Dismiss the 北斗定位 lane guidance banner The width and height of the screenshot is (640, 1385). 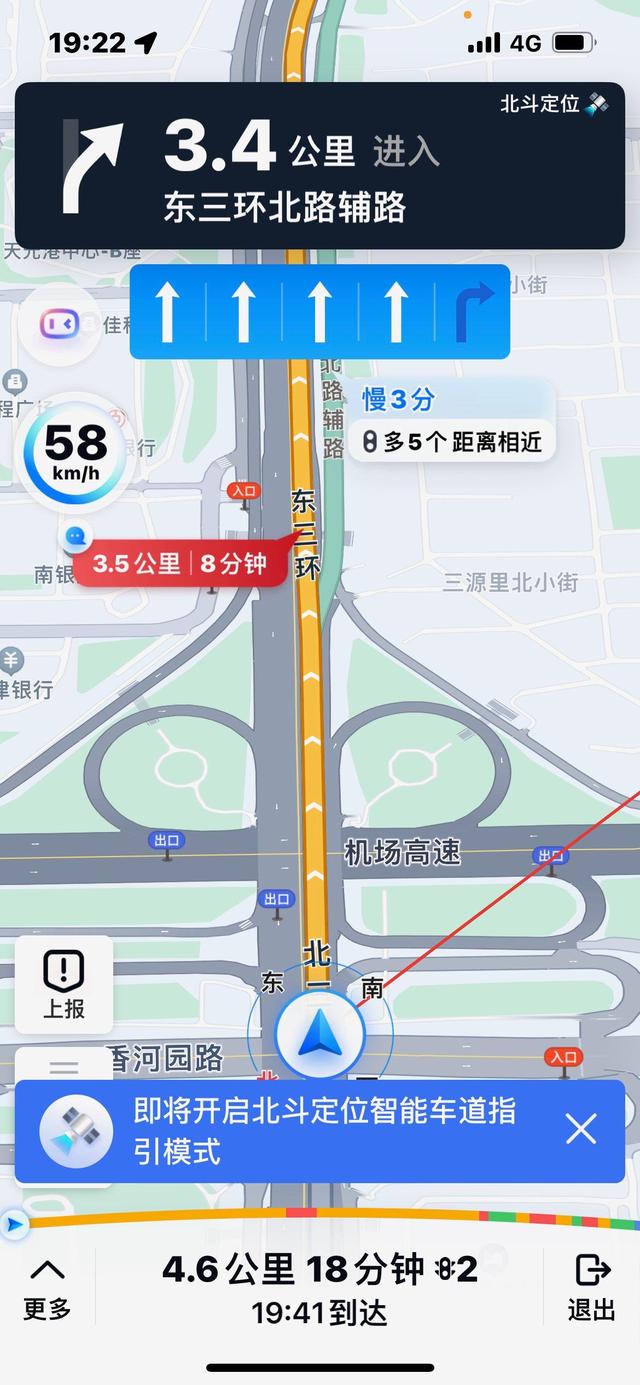click(x=580, y=1130)
